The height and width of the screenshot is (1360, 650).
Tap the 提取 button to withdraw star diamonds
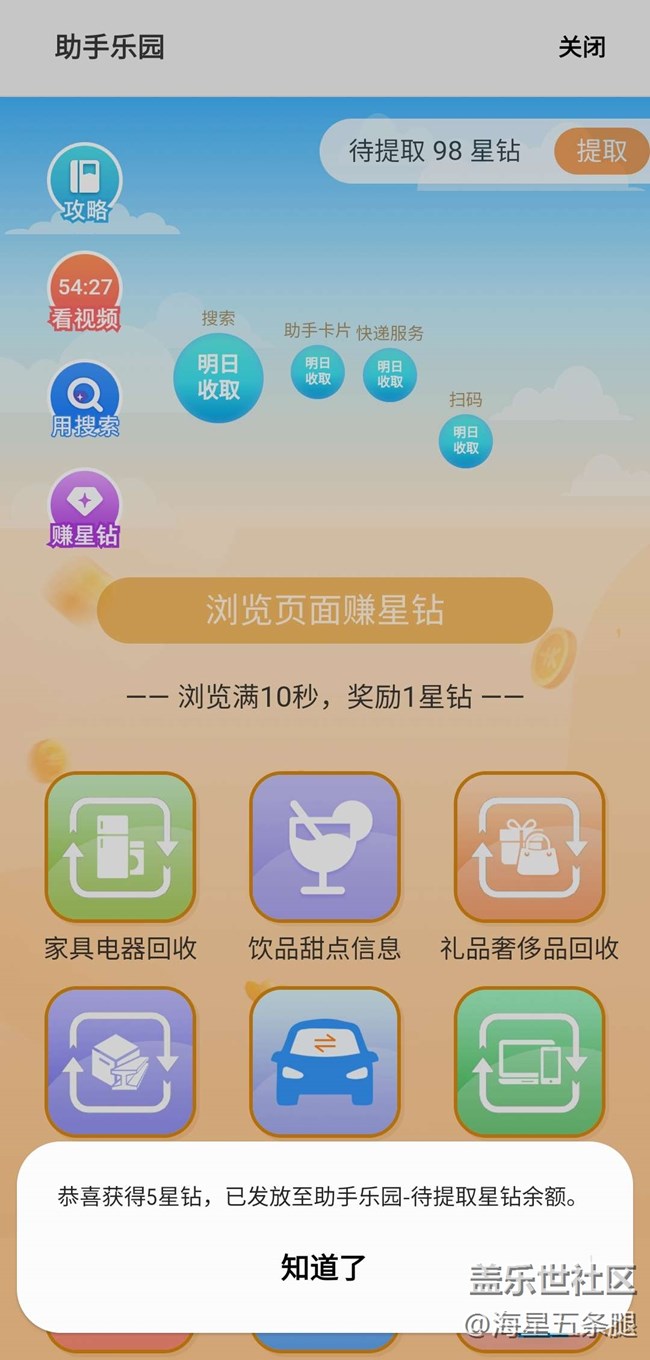pos(601,151)
